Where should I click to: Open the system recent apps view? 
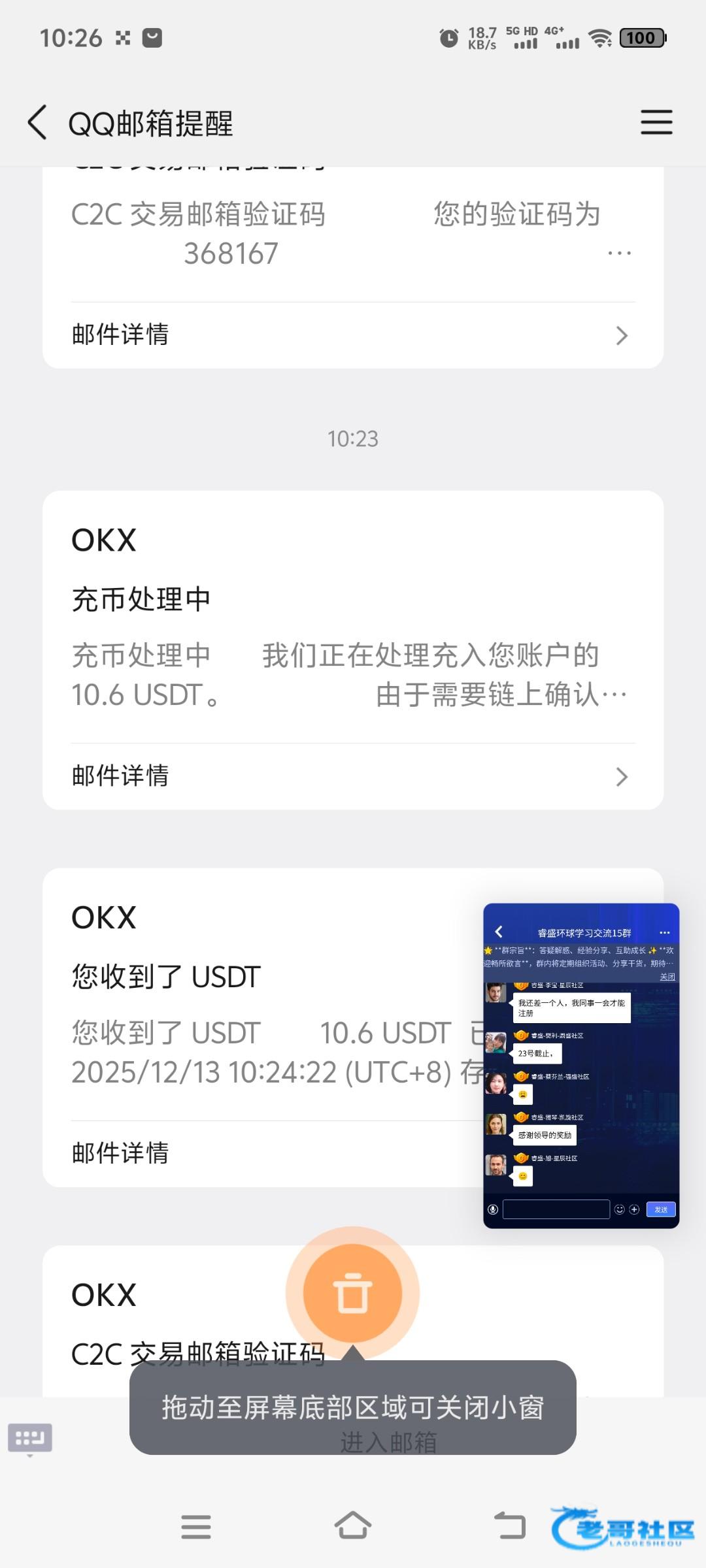[x=195, y=1527]
